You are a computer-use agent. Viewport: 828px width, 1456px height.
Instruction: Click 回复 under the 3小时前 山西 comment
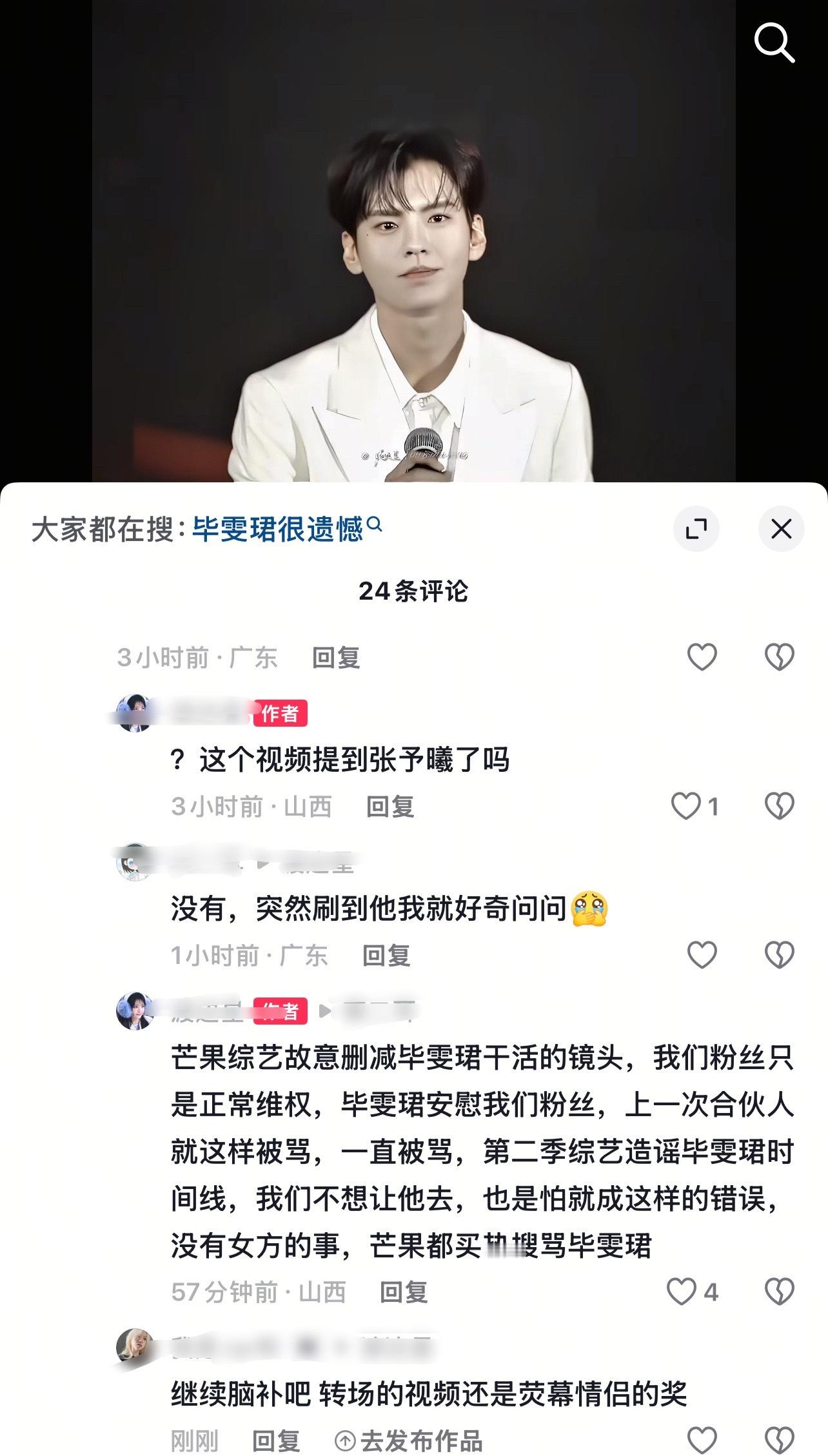pyautogui.click(x=389, y=806)
